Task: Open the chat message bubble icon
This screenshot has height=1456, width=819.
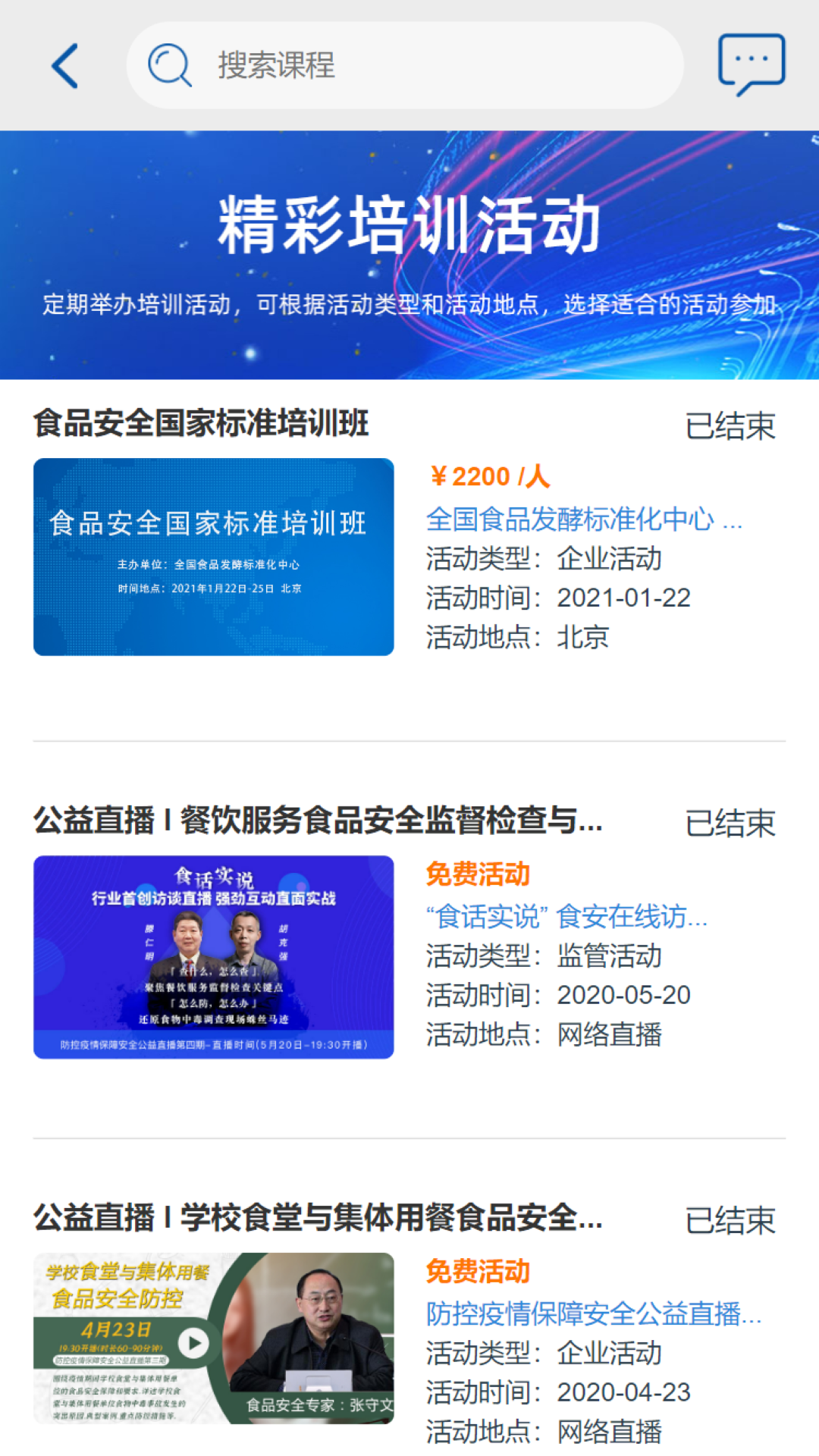Action: [756, 65]
